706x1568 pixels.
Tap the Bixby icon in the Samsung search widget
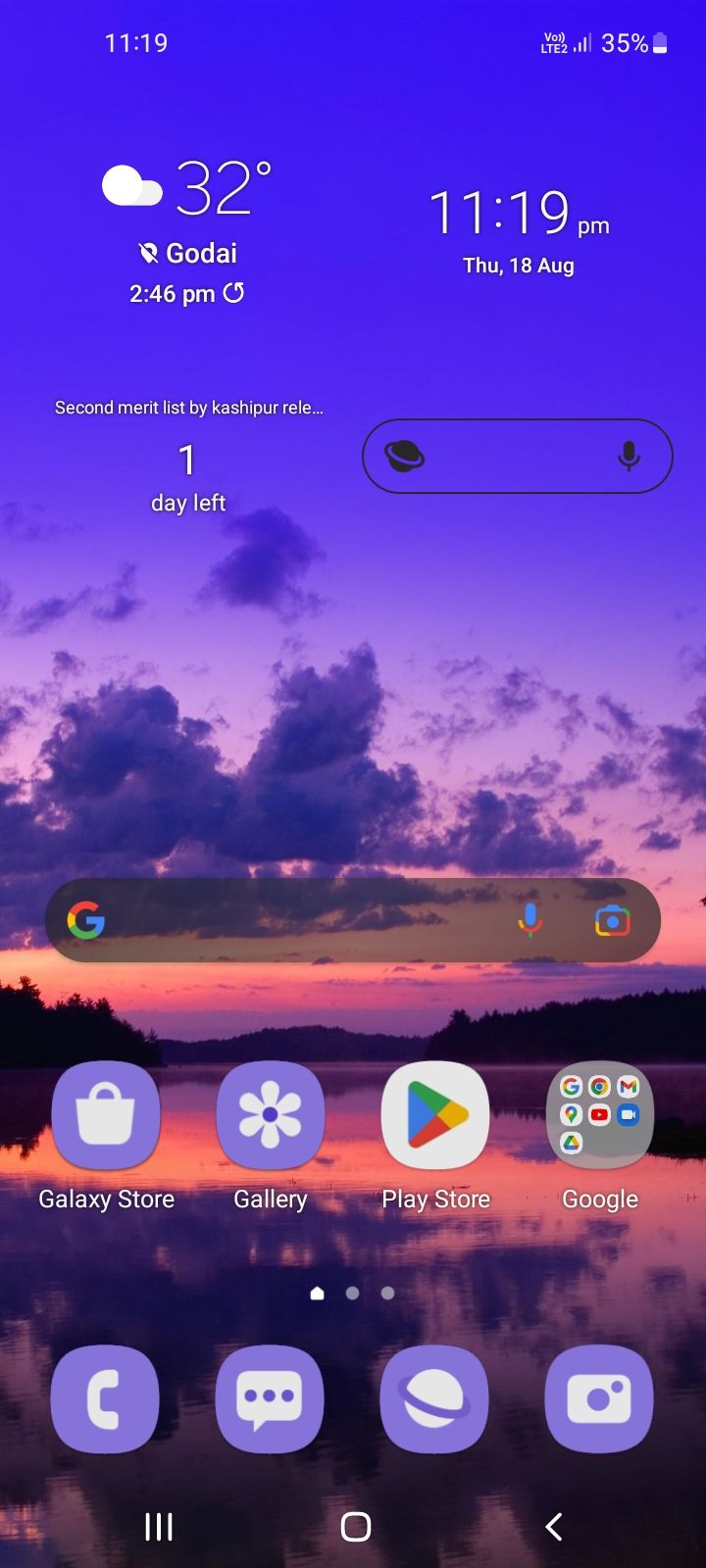pos(405,455)
